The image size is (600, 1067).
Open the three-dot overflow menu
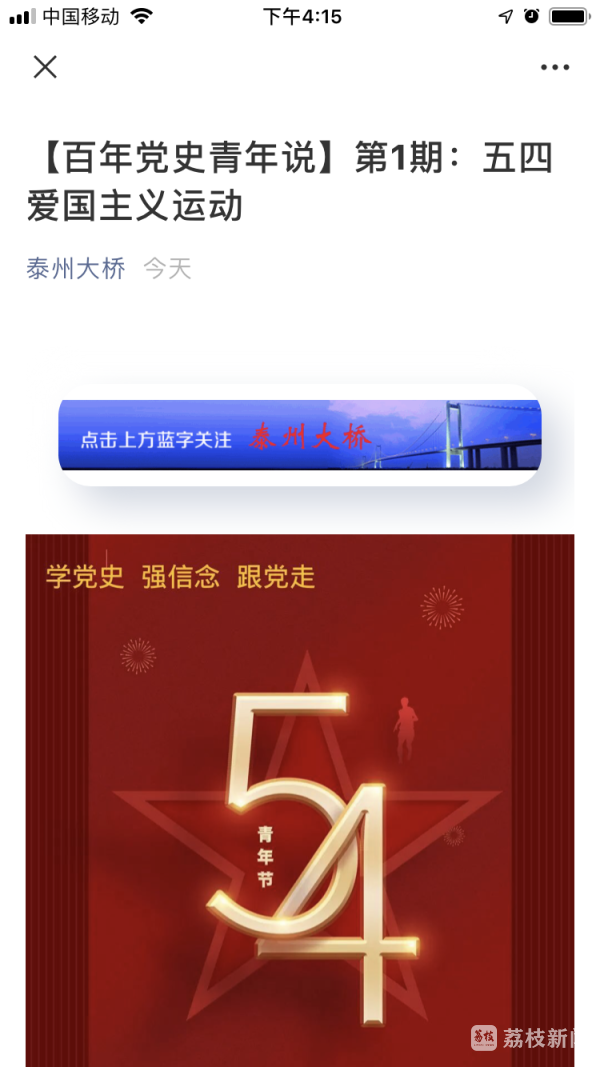click(x=555, y=68)
